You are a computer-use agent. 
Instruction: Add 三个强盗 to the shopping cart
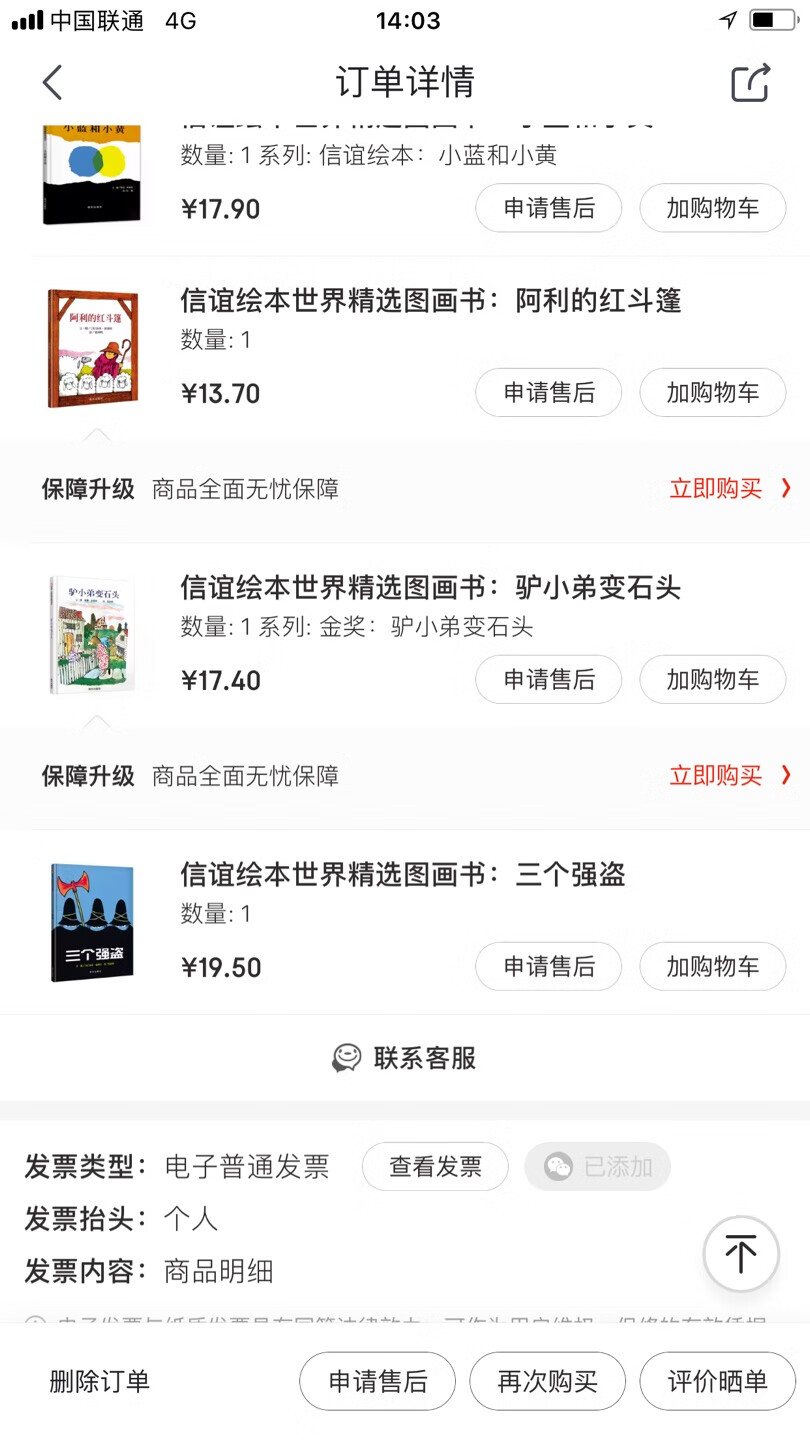click(x=712, y=966)
